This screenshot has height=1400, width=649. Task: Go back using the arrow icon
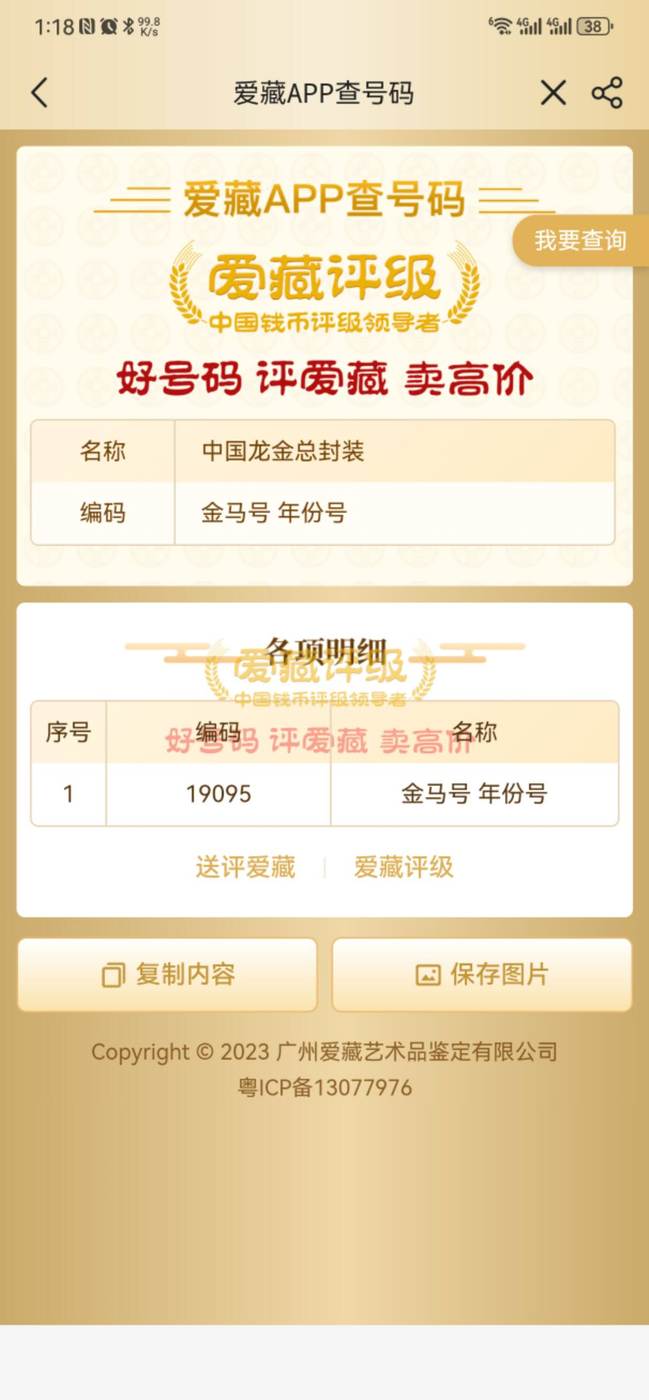tap(40, 93)
